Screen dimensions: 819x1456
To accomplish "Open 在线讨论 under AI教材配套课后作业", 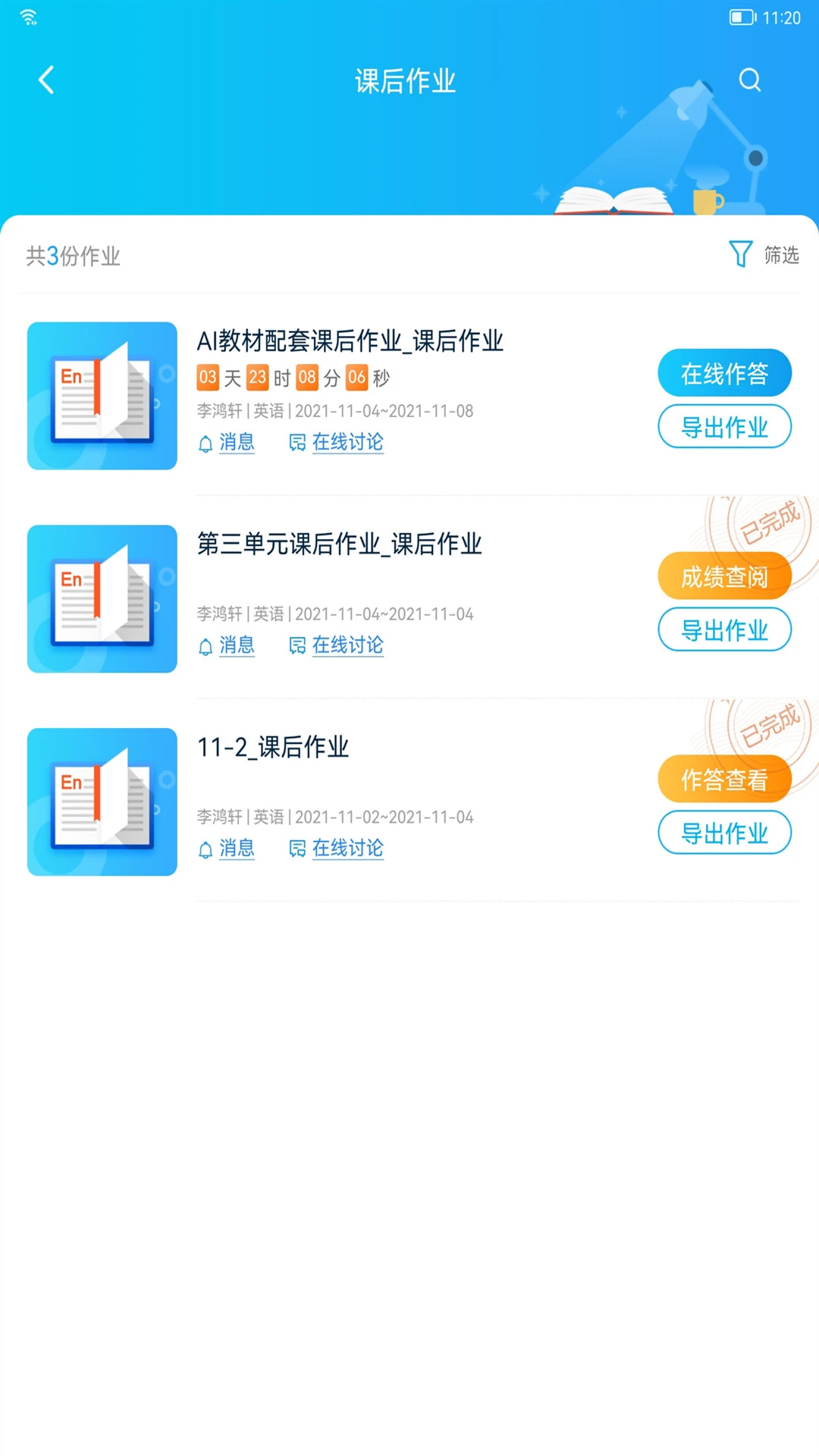I will click(x=347, y=443).
